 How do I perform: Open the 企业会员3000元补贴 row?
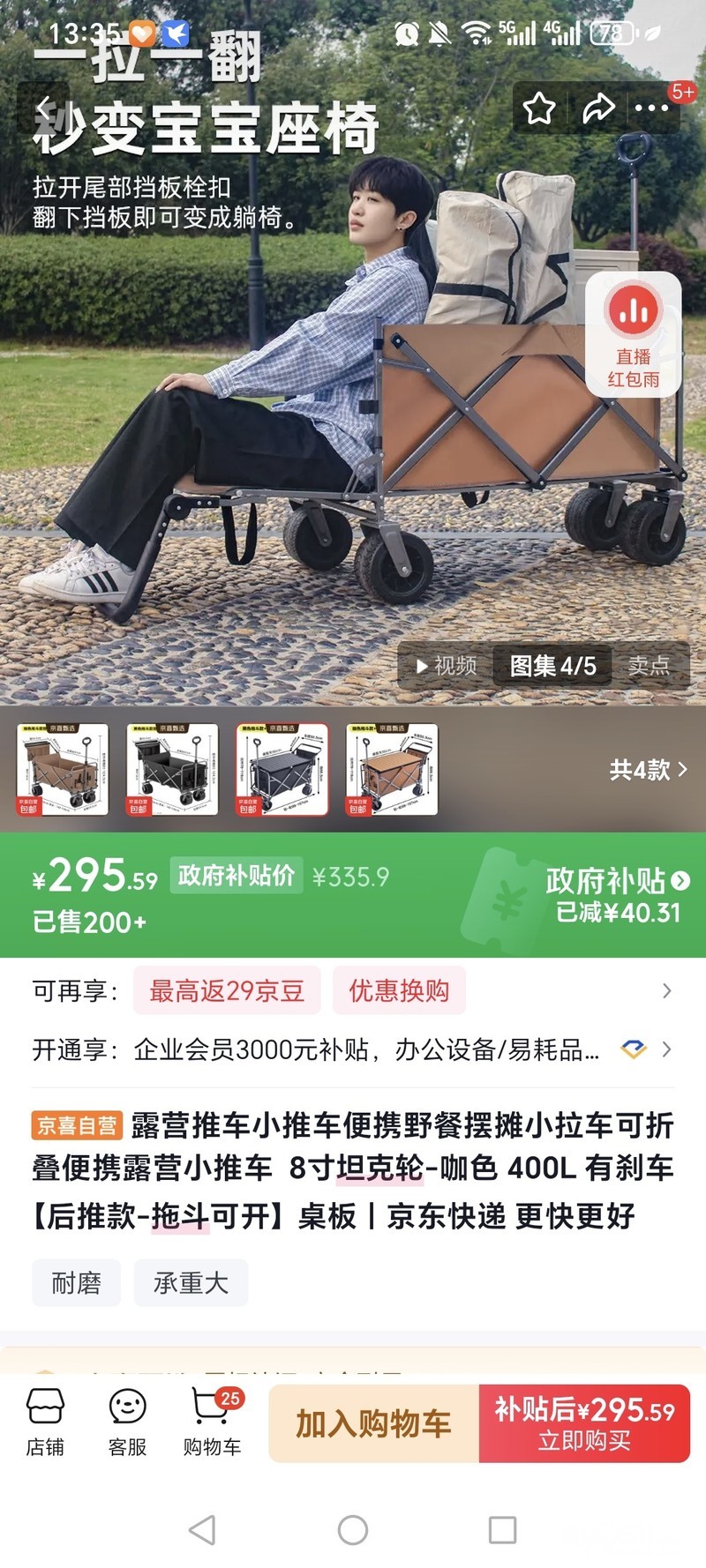pyautogui.click(x=353, y=1049)
